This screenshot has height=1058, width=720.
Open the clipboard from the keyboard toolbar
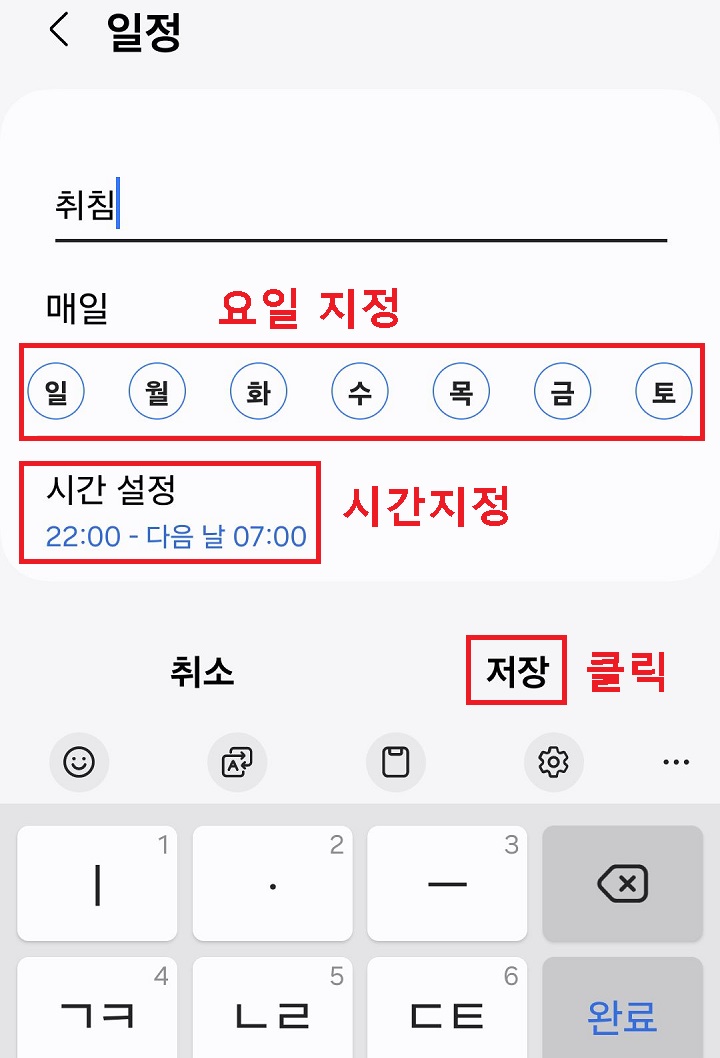[395, 762]
